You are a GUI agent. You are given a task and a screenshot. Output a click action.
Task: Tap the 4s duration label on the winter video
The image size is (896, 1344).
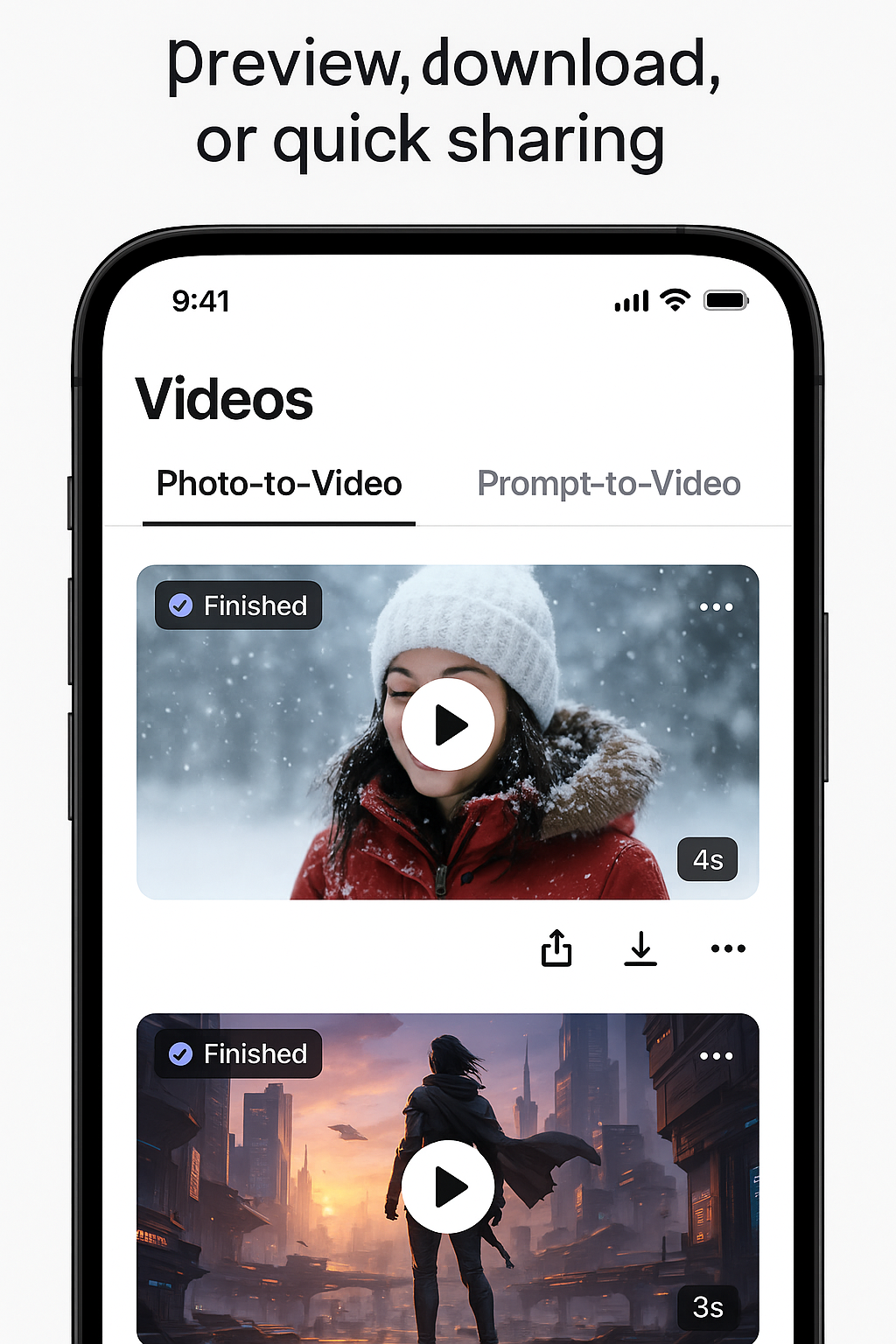[707, 859]
